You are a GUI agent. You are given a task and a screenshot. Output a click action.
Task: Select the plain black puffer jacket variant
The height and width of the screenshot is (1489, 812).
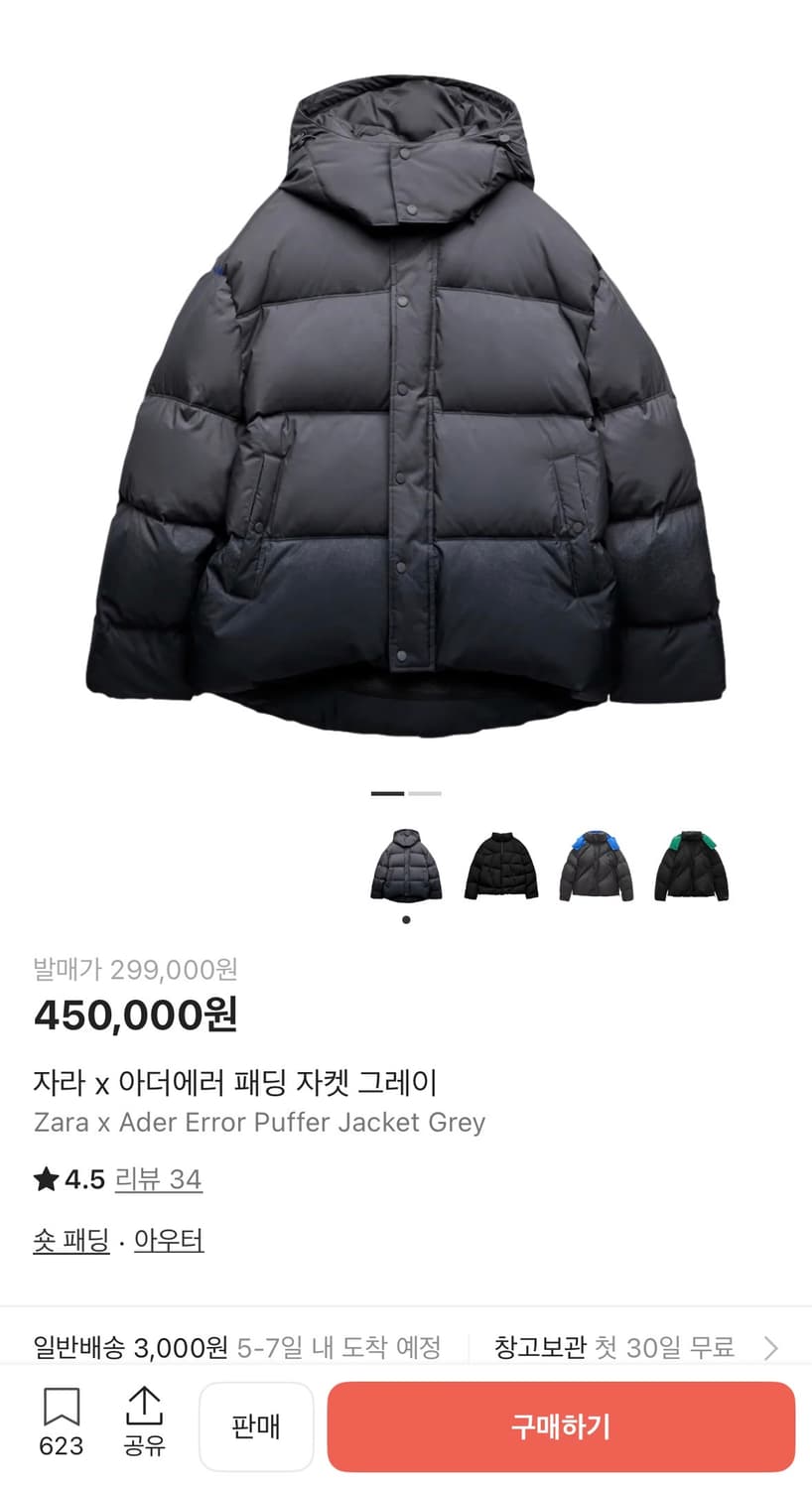coord(502,864)
